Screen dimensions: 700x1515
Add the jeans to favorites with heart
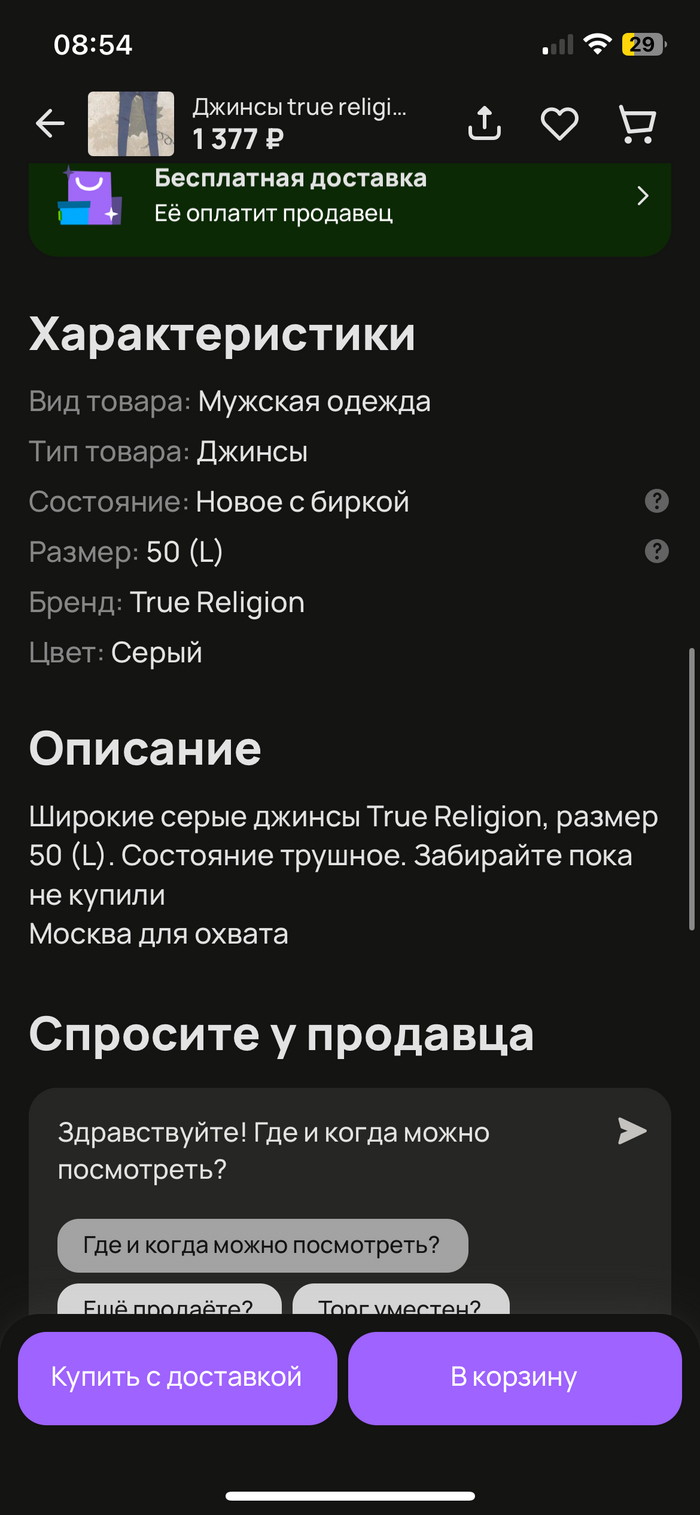[560, 124]
